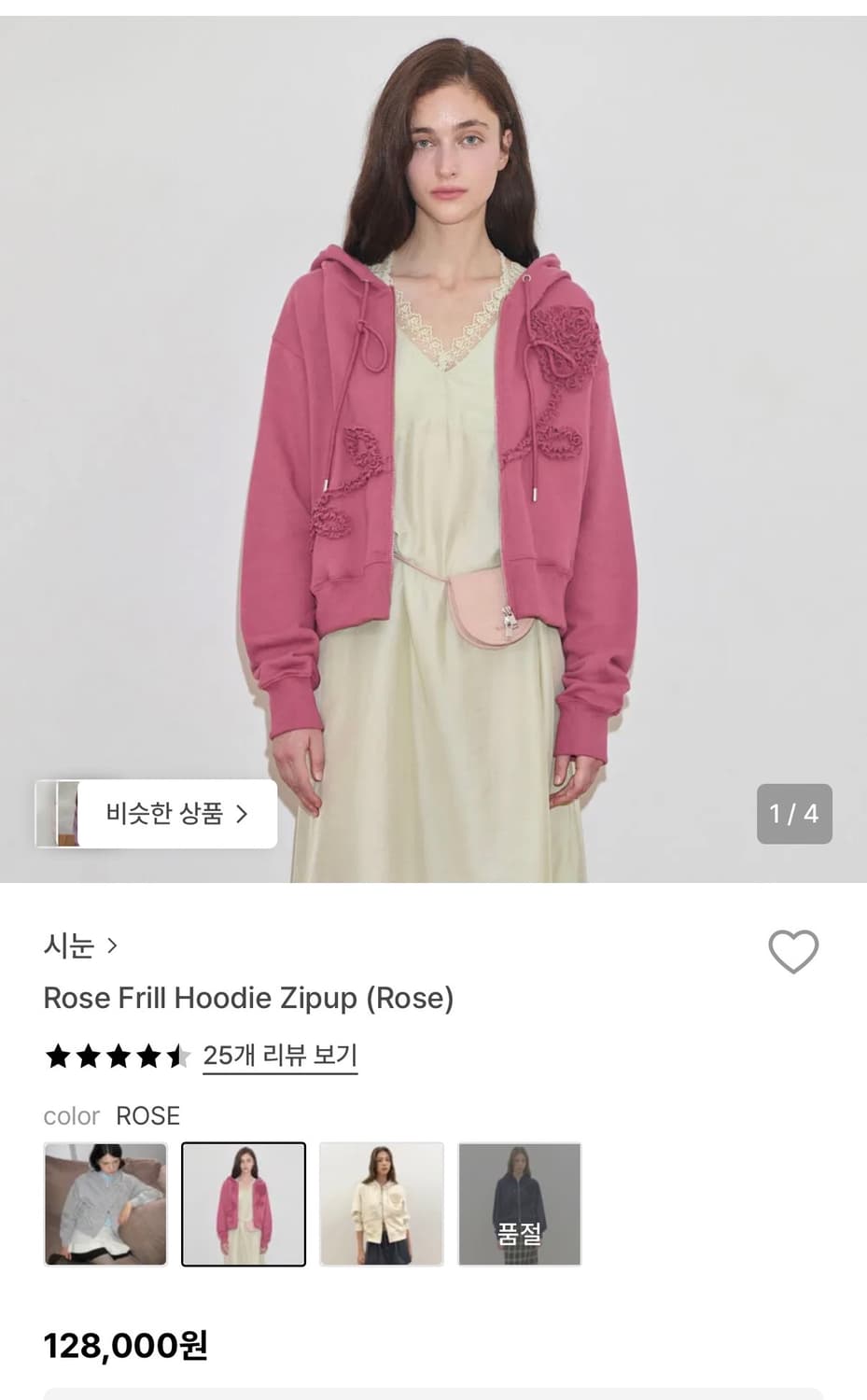Tap the half-filled fifth star icon
867x1400 pixels.
click(x=178, y=1055)
